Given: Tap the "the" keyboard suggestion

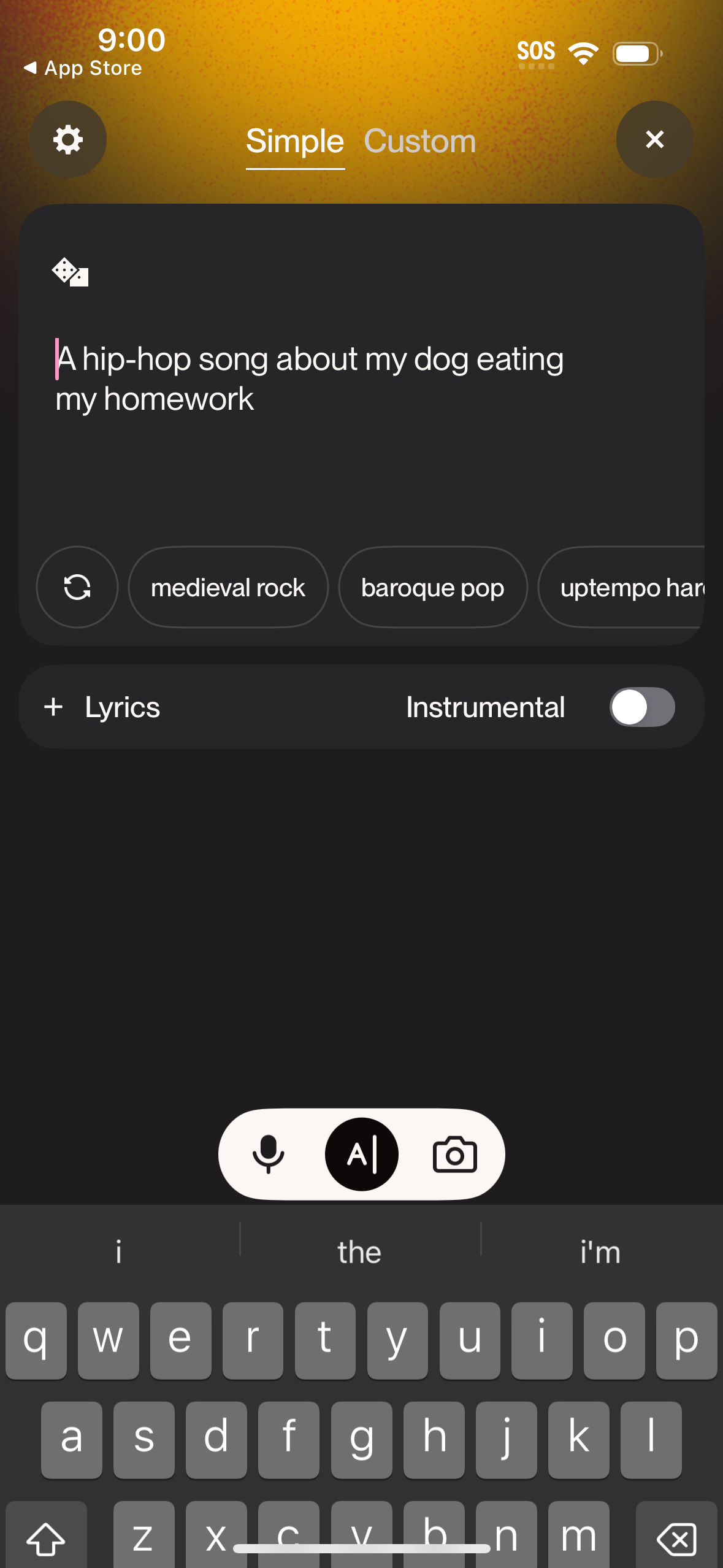Looking at the screenshot, I should [x=361, y=1251].
